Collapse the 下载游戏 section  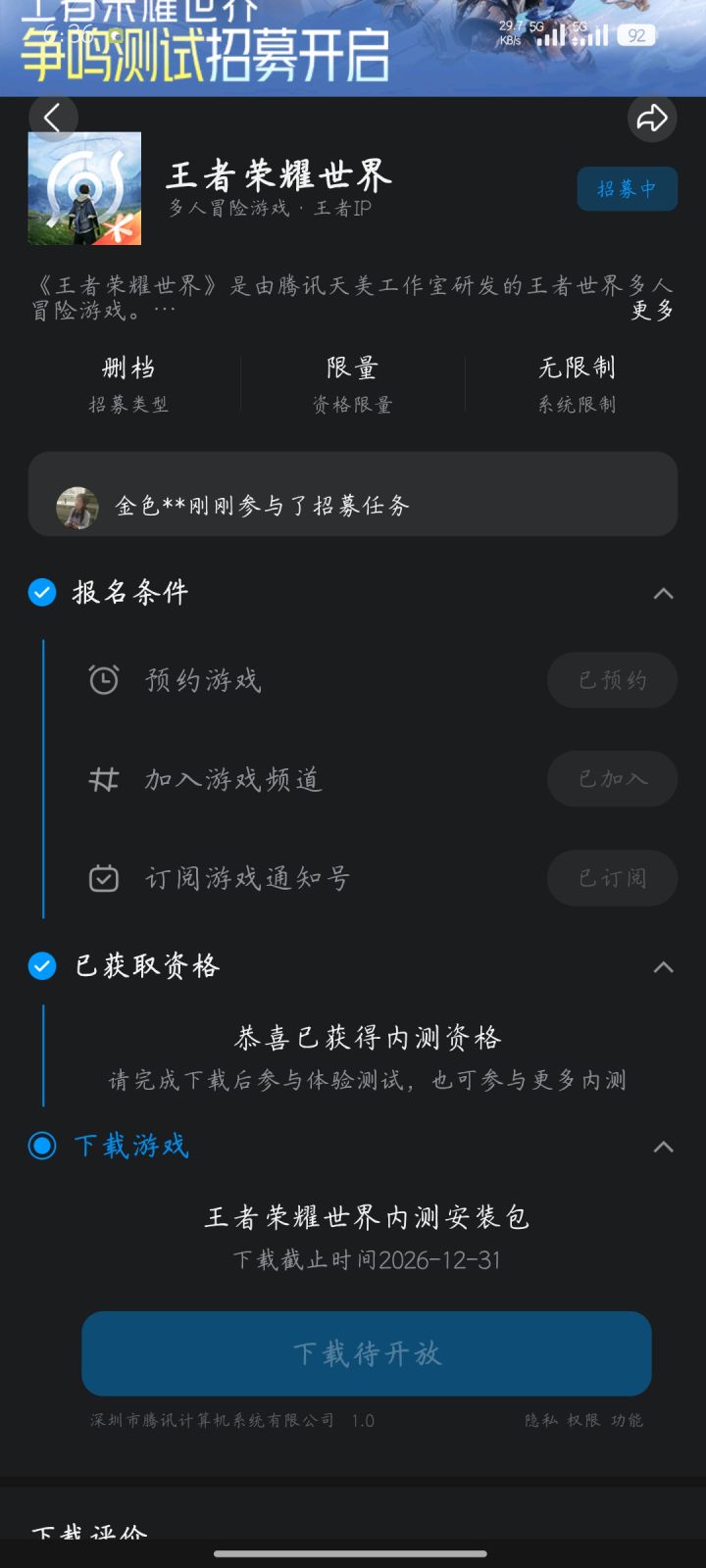[x=664, y=1147]
